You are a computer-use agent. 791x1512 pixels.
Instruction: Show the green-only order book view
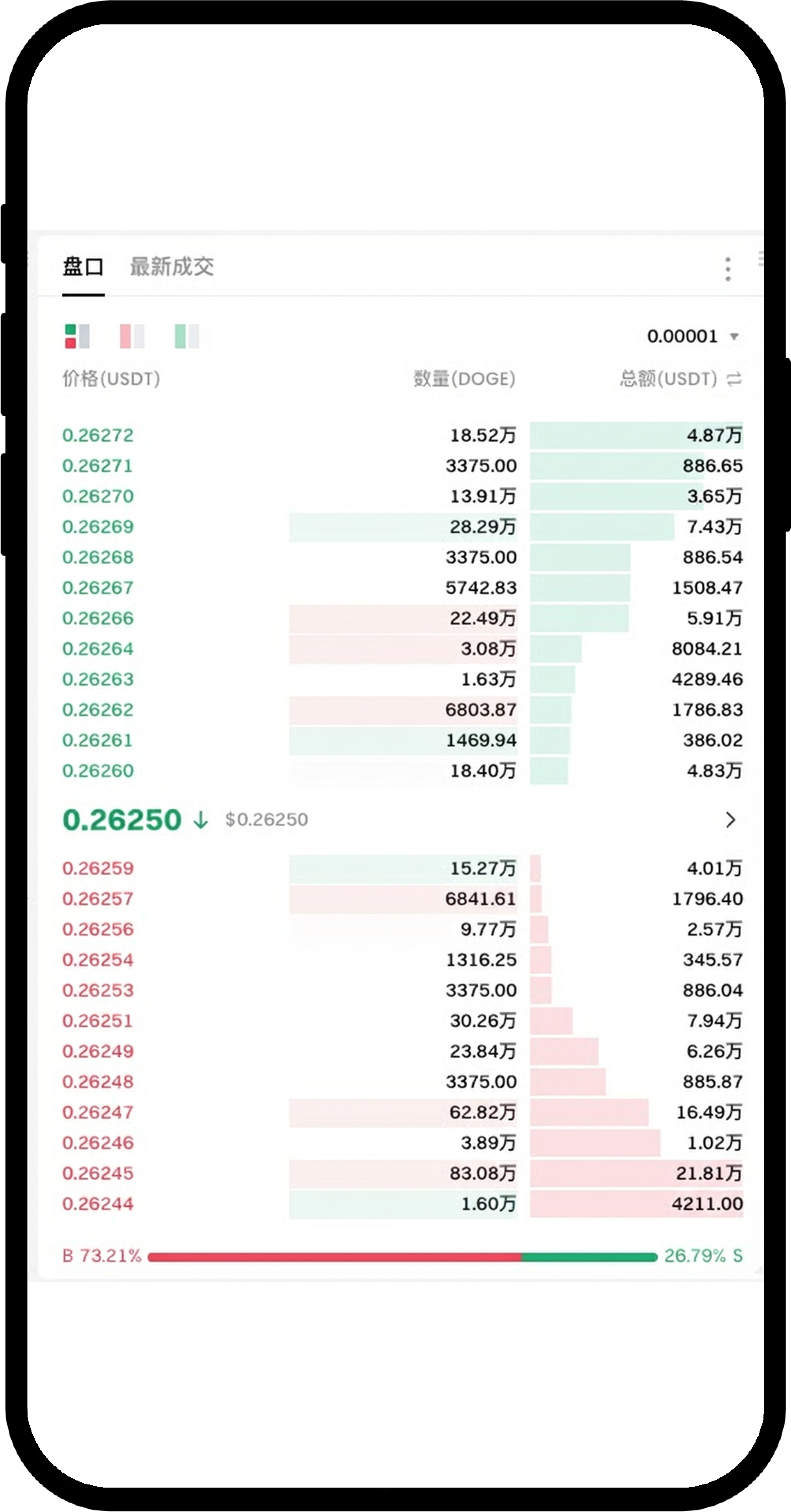coord(187,336)
